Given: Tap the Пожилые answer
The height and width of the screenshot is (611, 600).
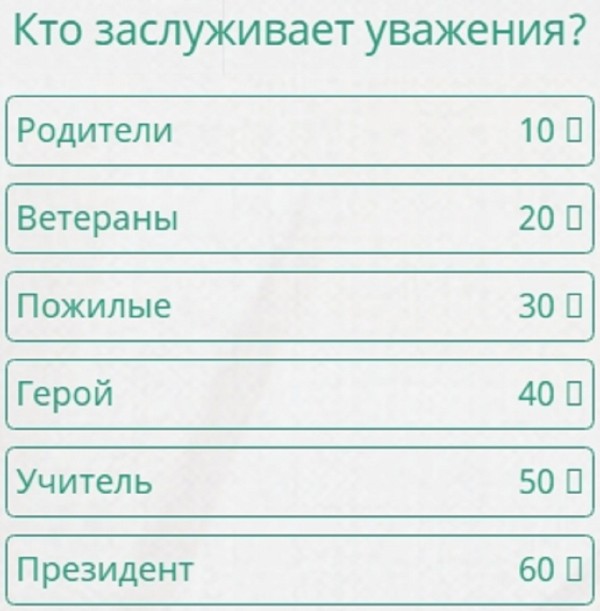Looking at the screenshot, I should (300, 307).
